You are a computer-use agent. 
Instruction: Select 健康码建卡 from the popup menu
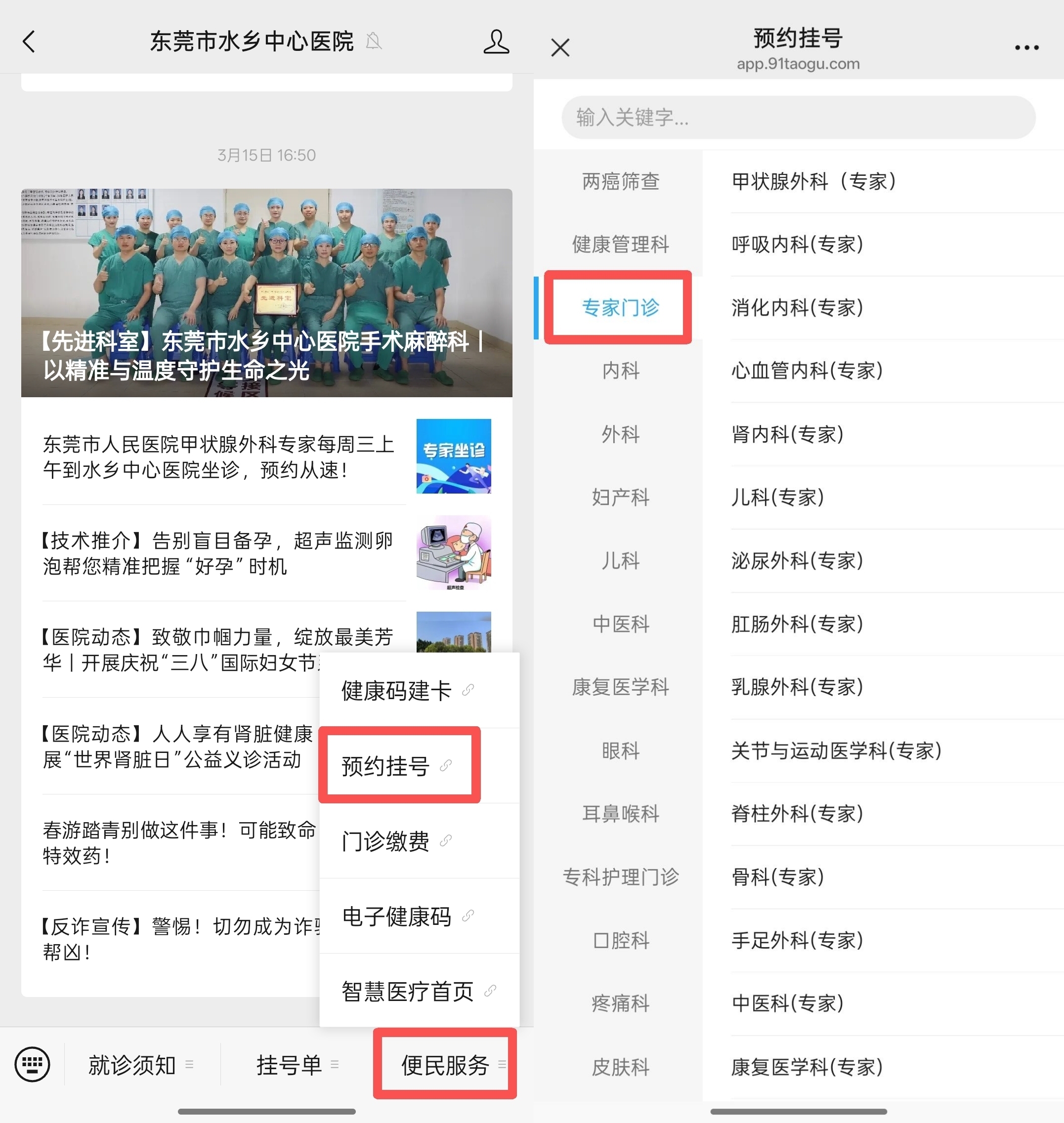[406, 691]
